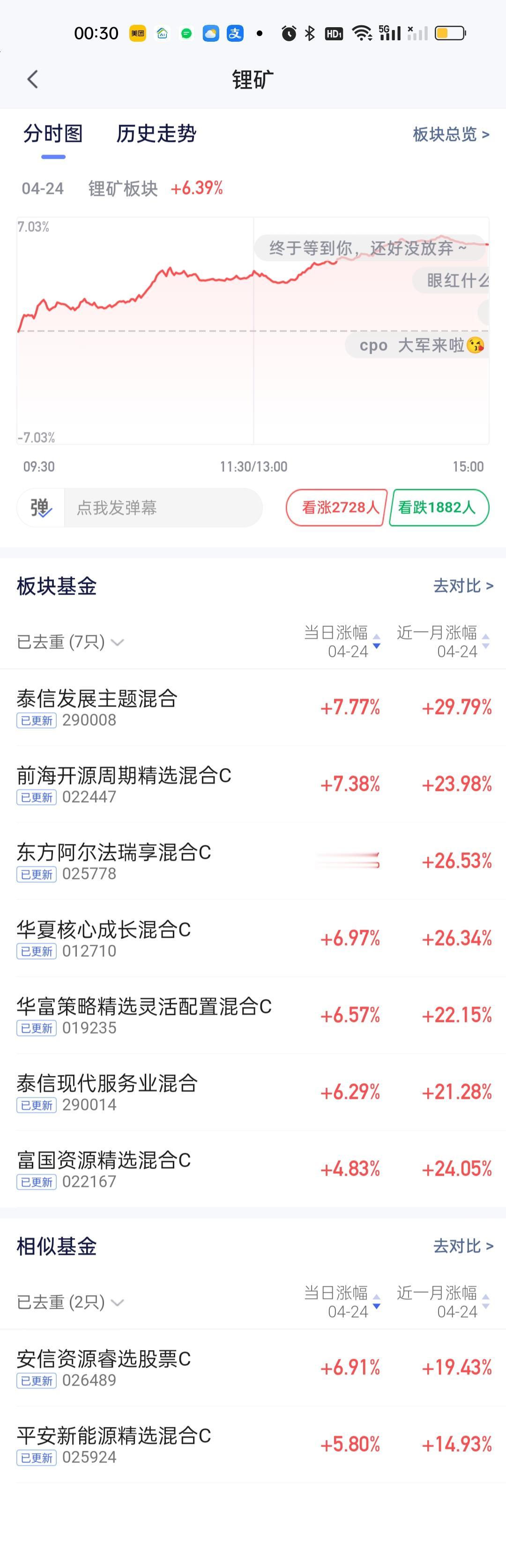Open fund 泰信发展主题混合
Viewport: 506px width, 1568px height.
coord(253,707)
